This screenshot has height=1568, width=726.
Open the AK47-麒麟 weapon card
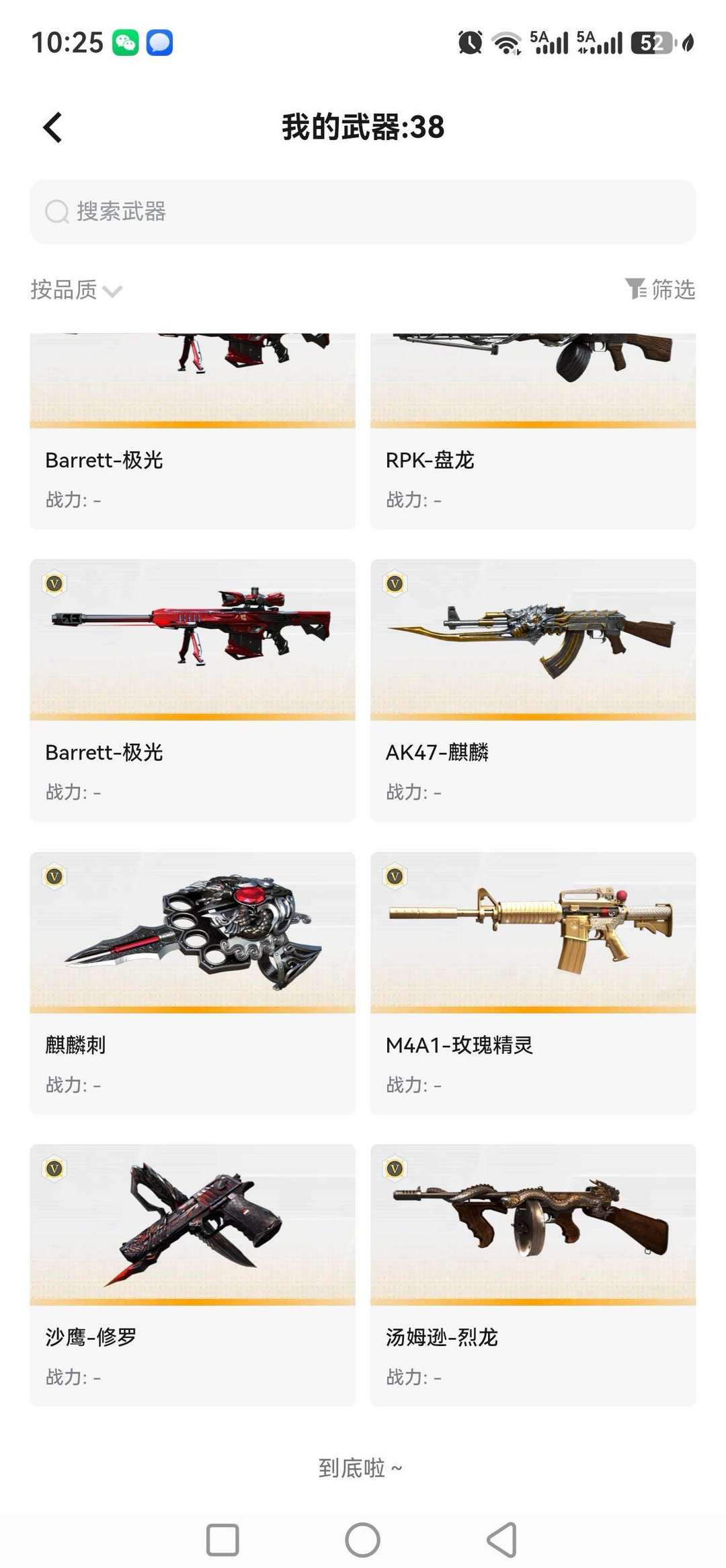point(533,690)
